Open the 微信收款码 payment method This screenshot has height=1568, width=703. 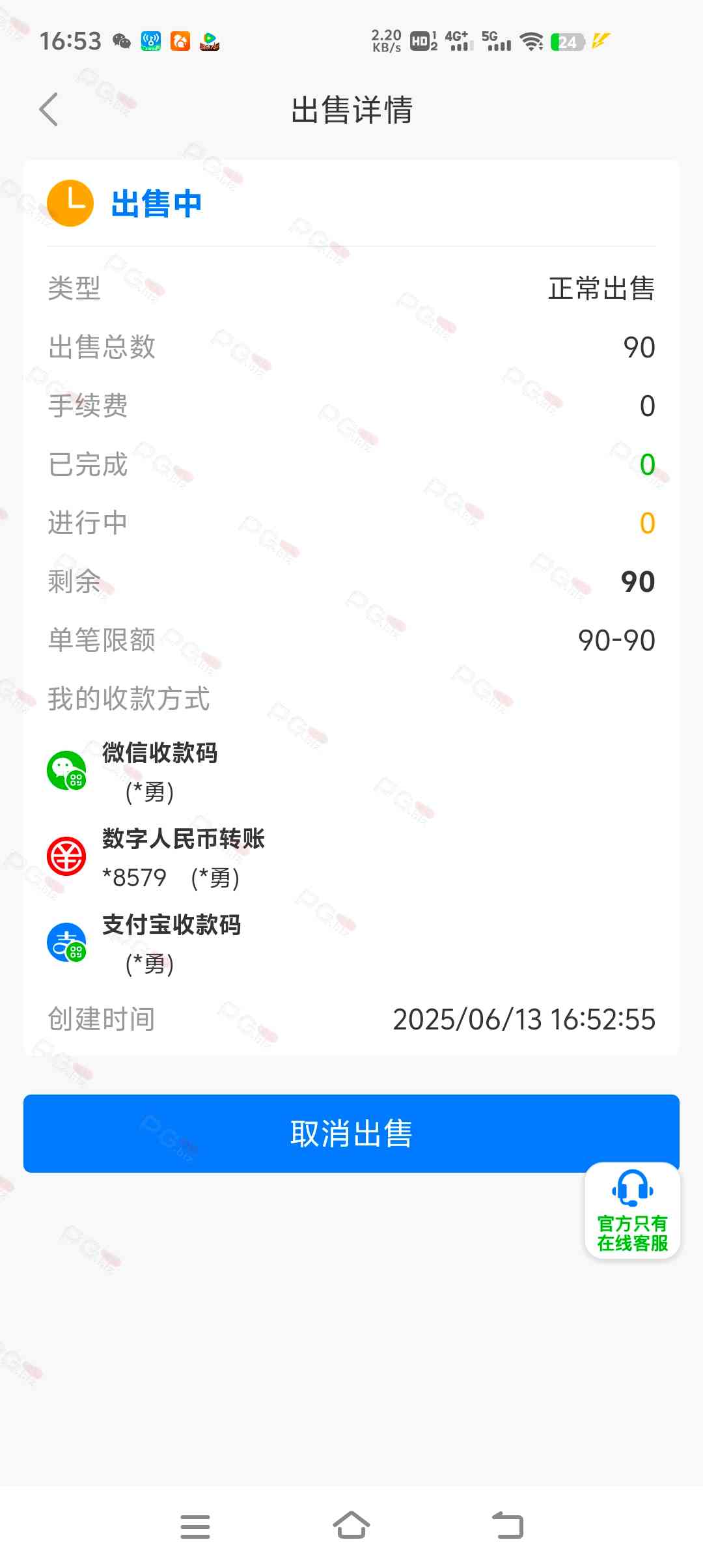coord(159,771)
